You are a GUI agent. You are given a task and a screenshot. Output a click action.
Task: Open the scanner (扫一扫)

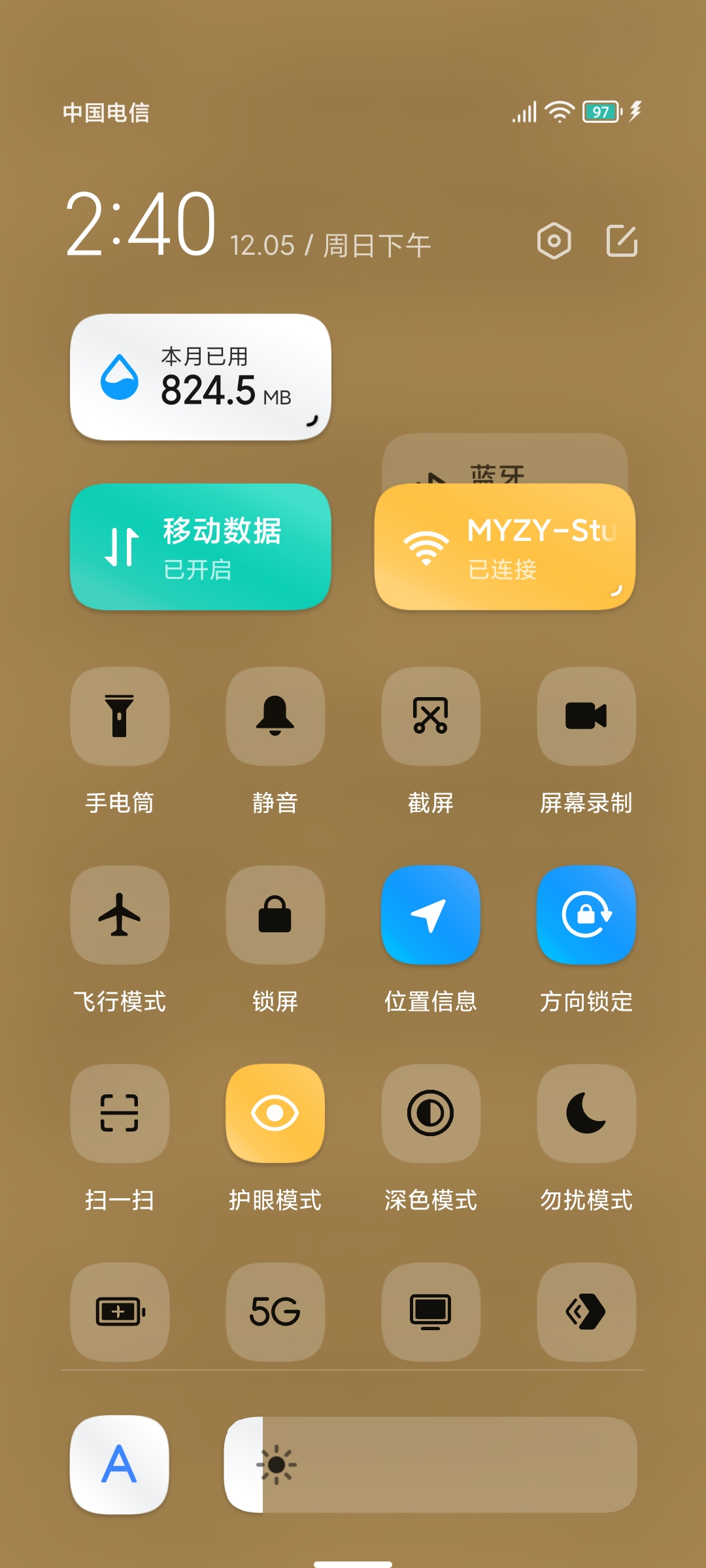click(120, 1113)
